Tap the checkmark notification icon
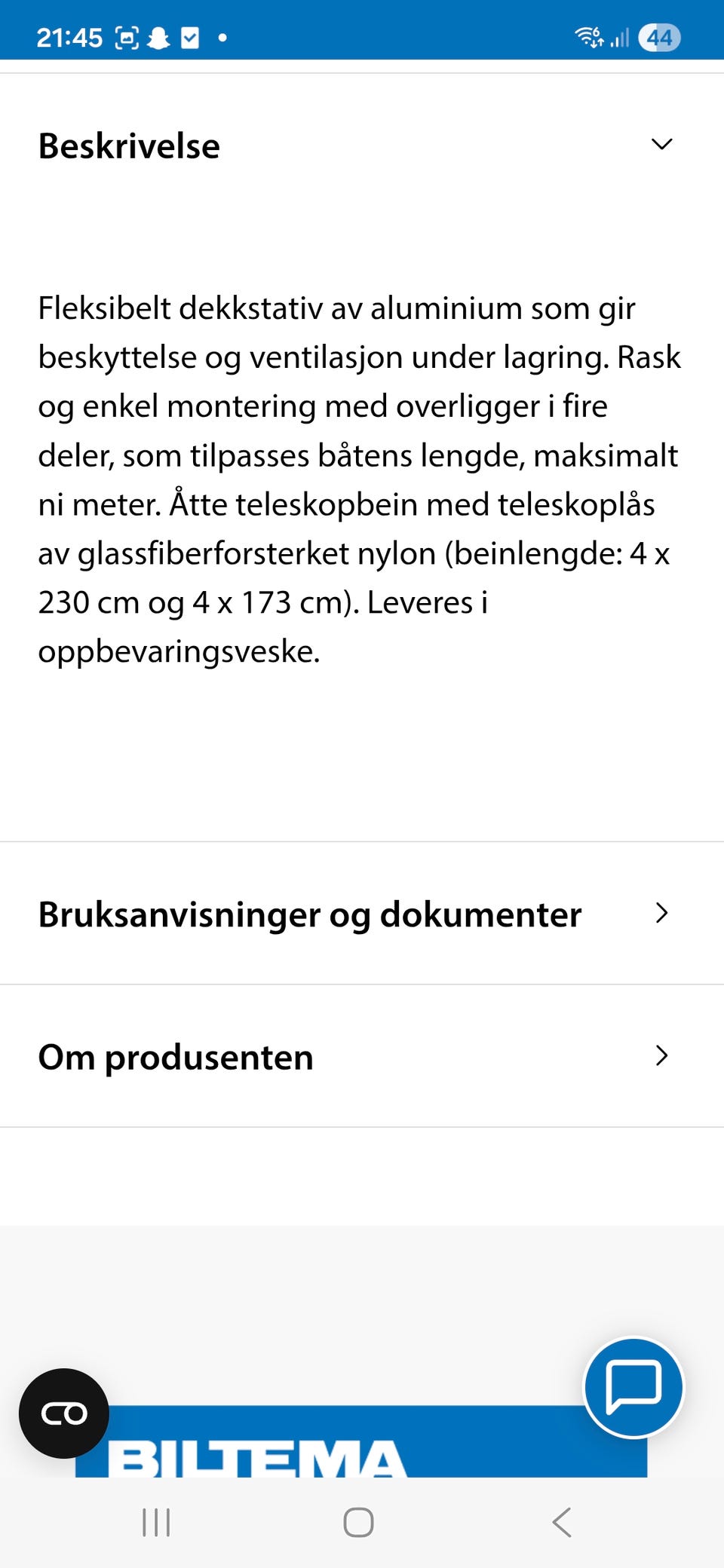This screenshot has width=724, height=1568. pyautogui.click(x=191, y=35)
